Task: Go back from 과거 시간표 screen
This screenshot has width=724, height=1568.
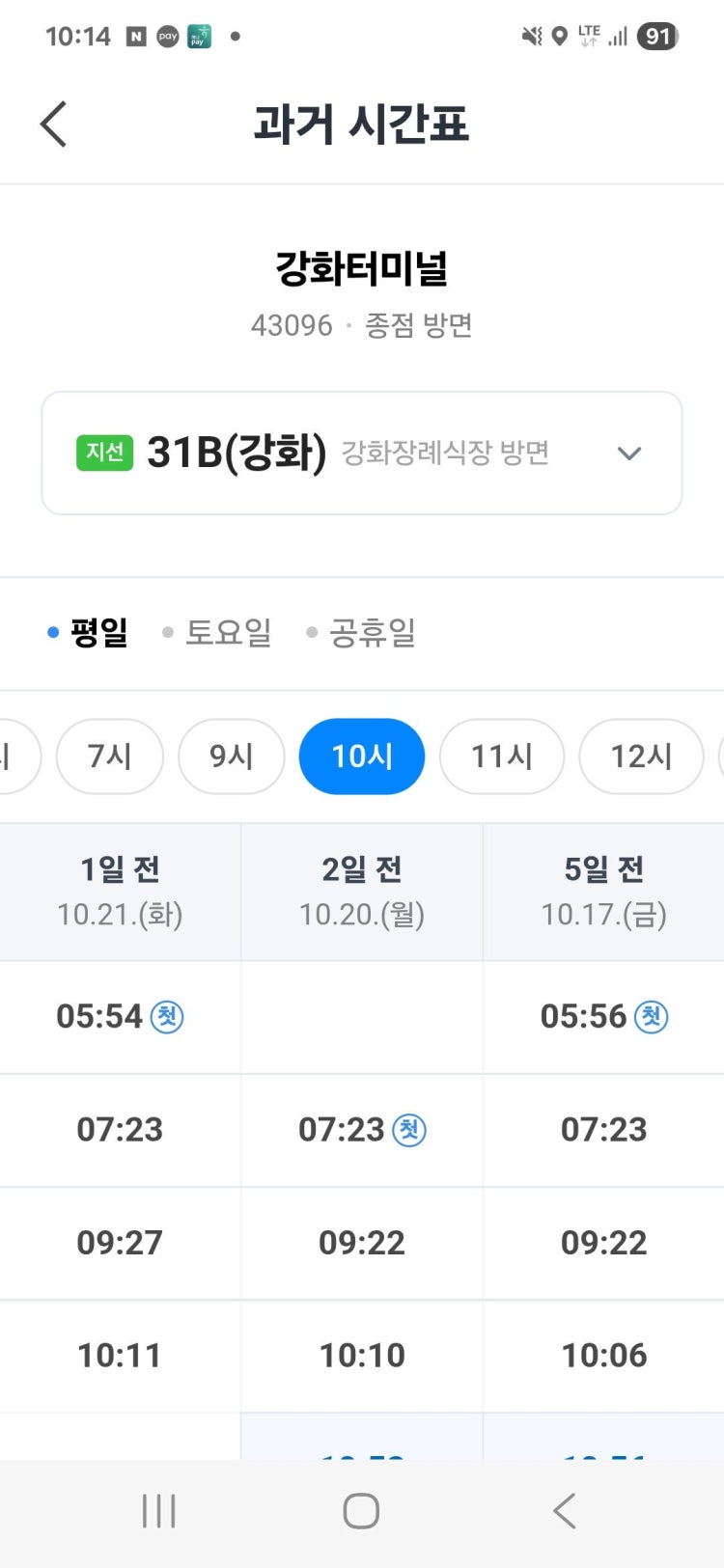Action: point(54,124)
